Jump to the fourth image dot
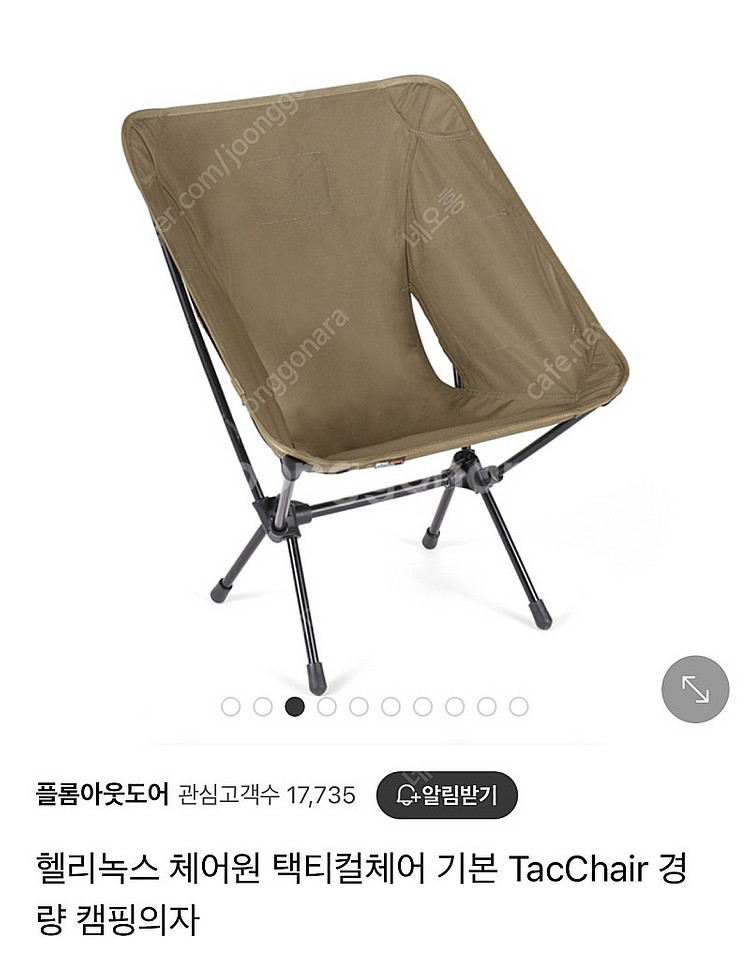 [326, 706]
